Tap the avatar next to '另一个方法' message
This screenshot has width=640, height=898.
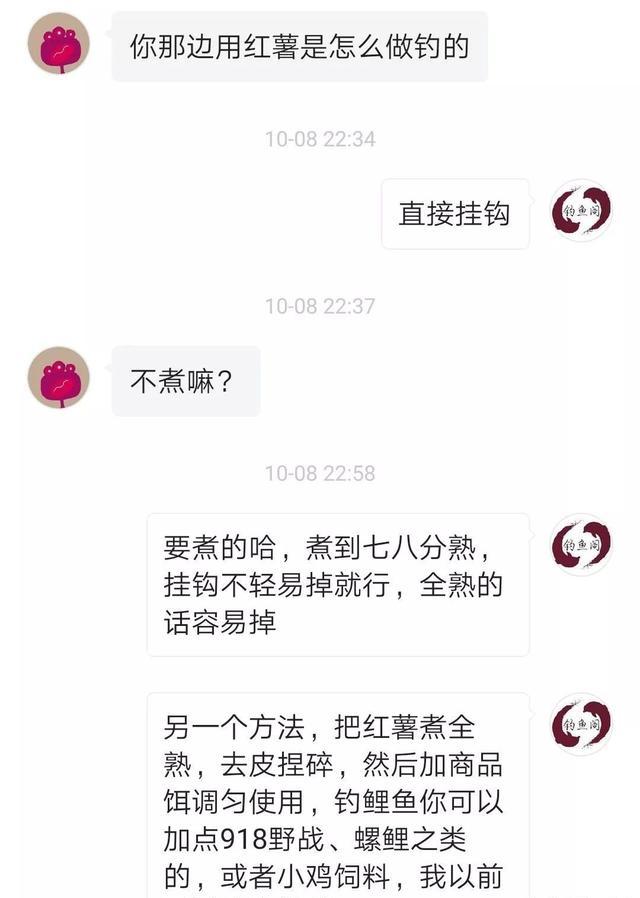coord(582,724)
